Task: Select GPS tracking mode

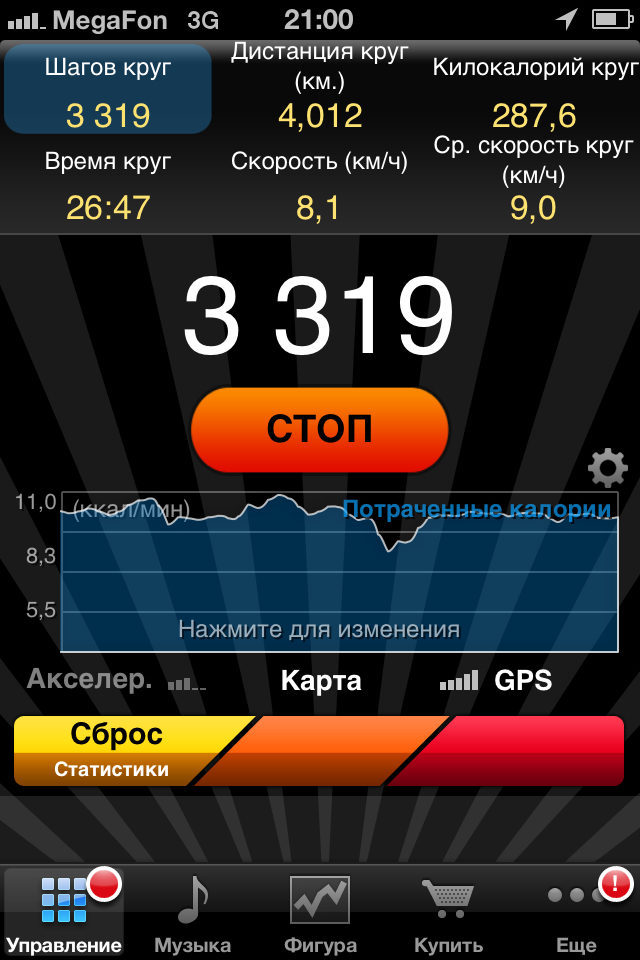Action: (x=497, y=682)
